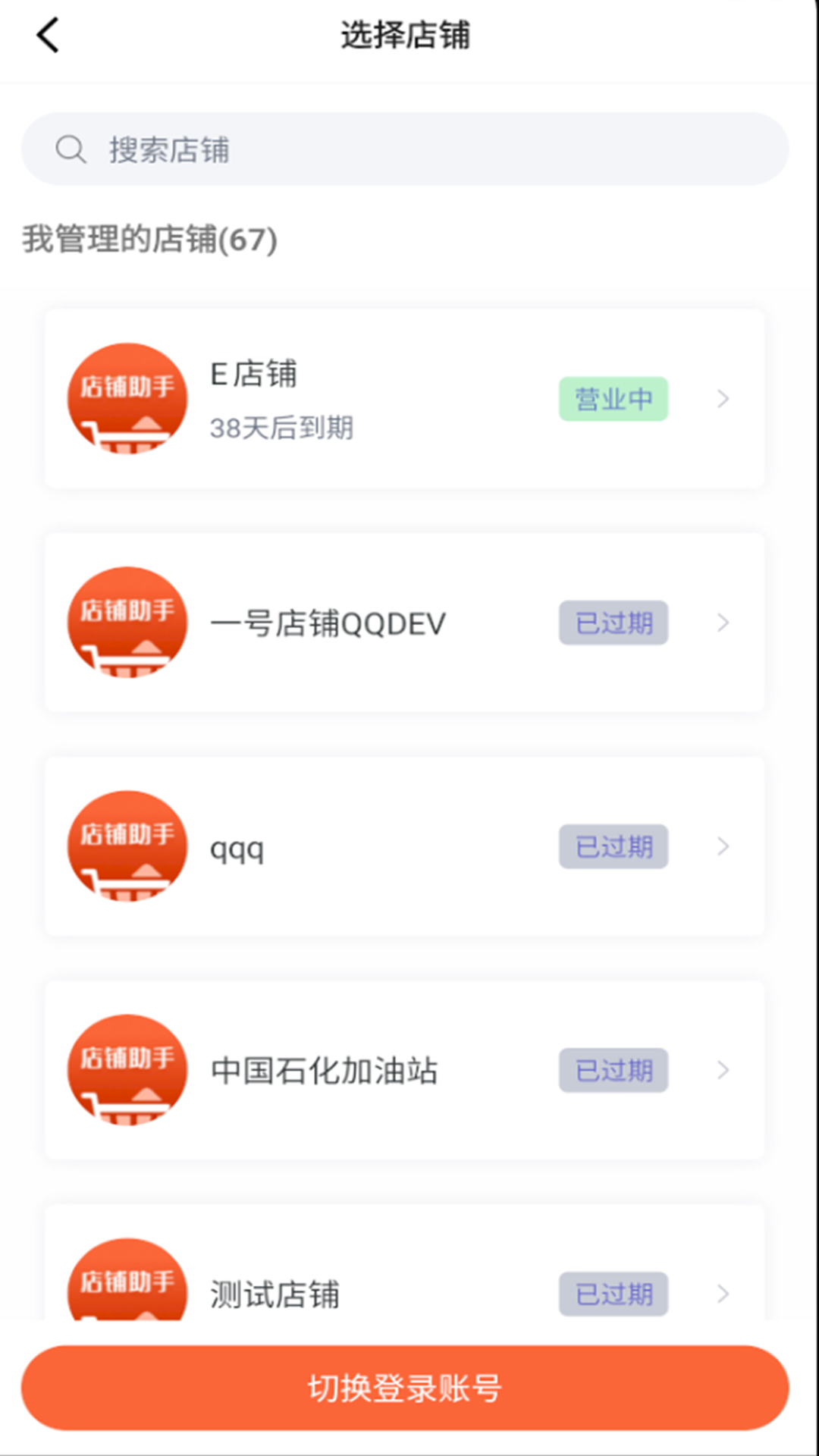
Task: Tap the 搜索店铺 search field
Action: pos(405,149)
